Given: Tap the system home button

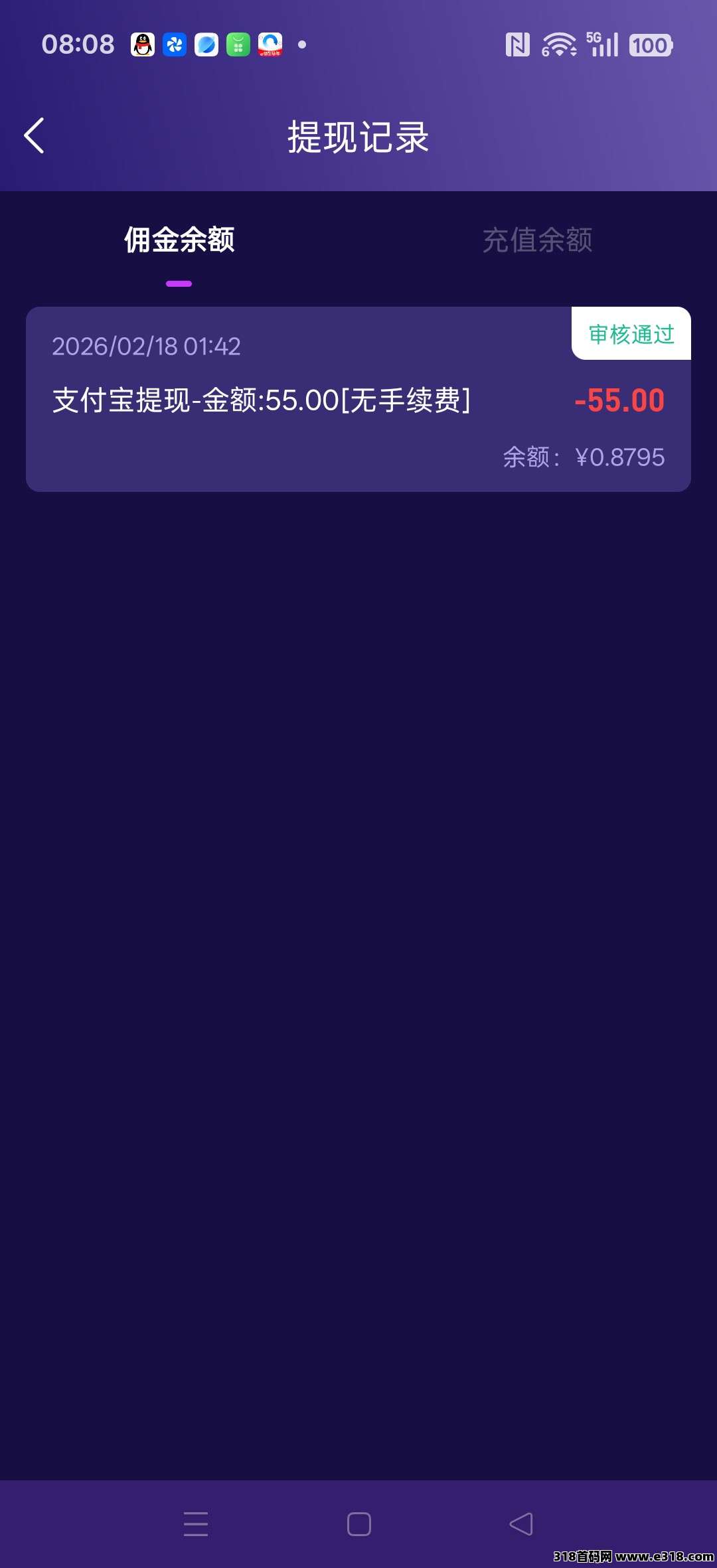Looking at the screenshot, I should coord(358,1524).
